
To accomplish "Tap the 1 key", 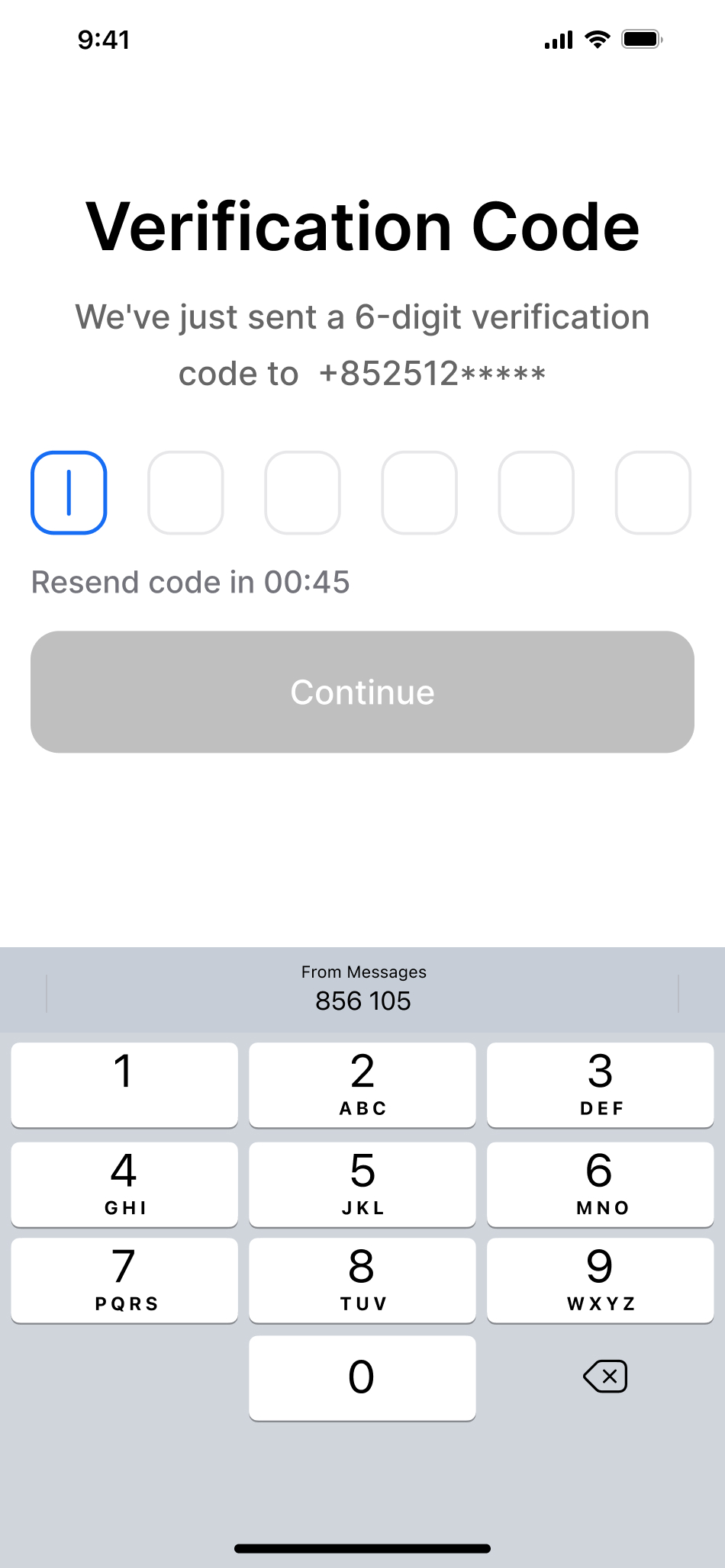I will (124, 1084).
